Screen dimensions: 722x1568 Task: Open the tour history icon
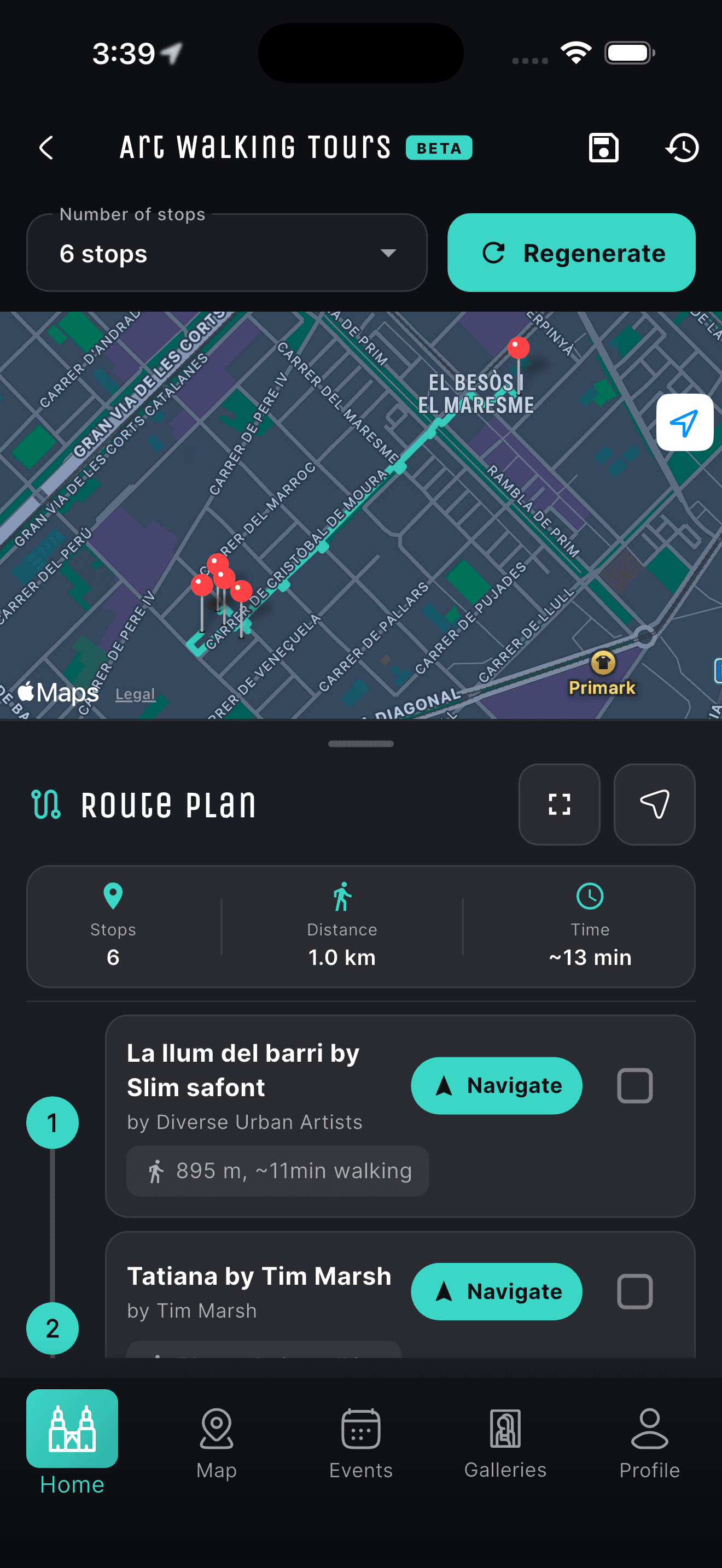click(x=683, y=148)
